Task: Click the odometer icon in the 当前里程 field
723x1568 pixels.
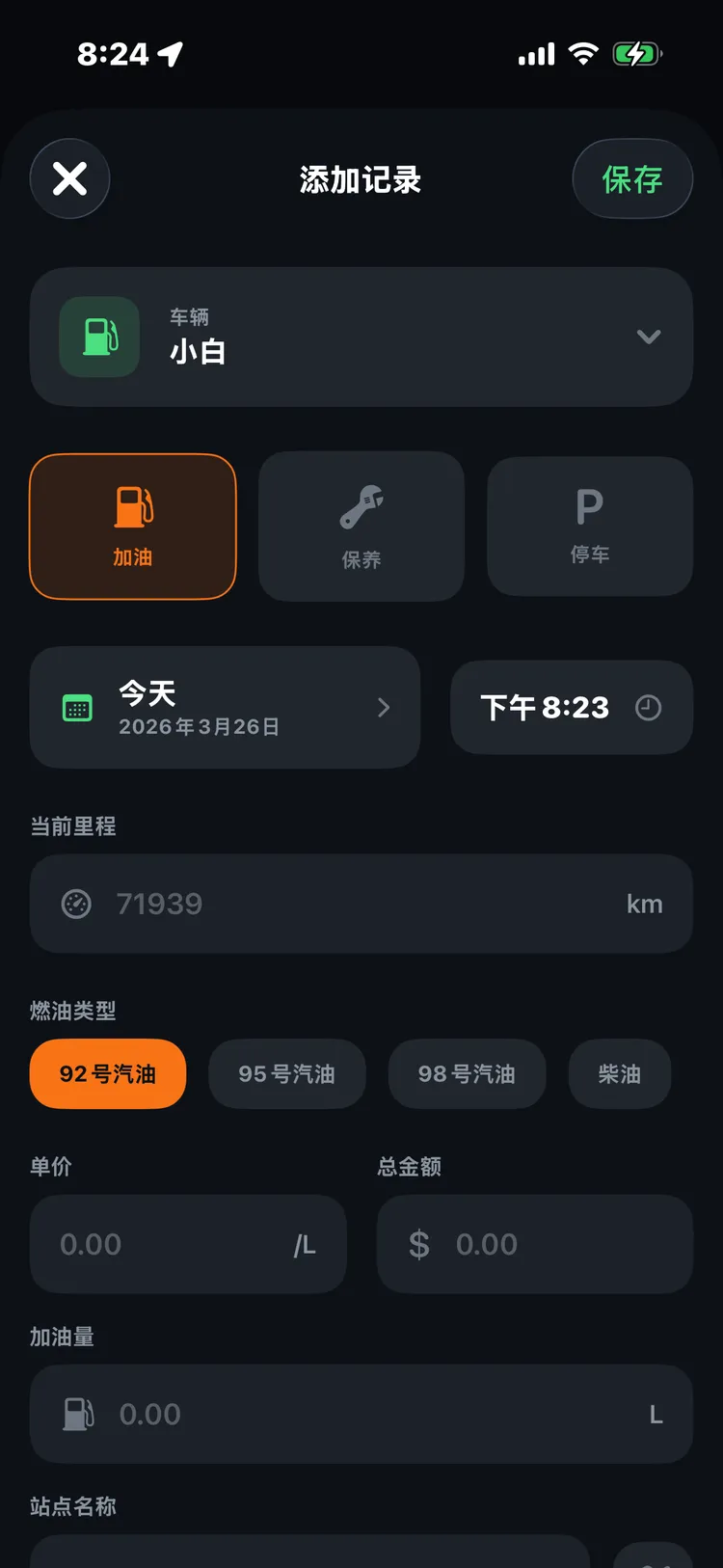Action: tap(77, 904)
